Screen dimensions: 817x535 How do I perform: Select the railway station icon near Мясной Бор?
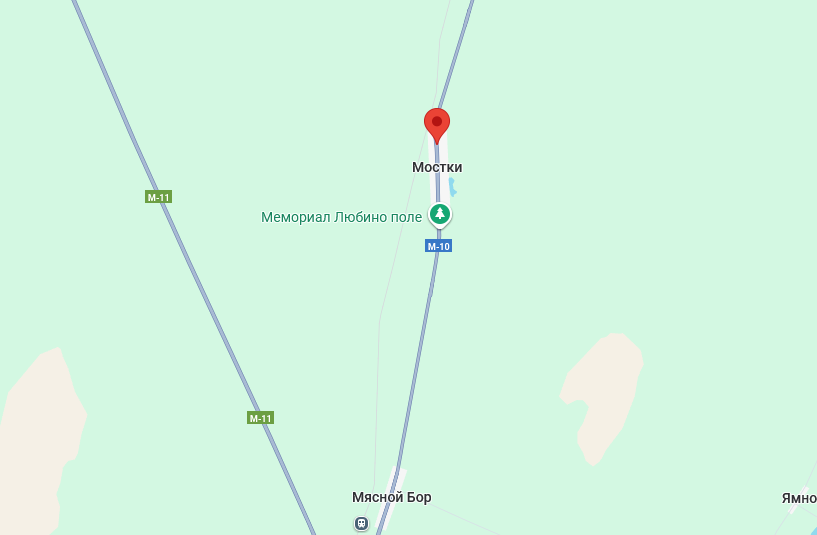[x=361, y=523]
